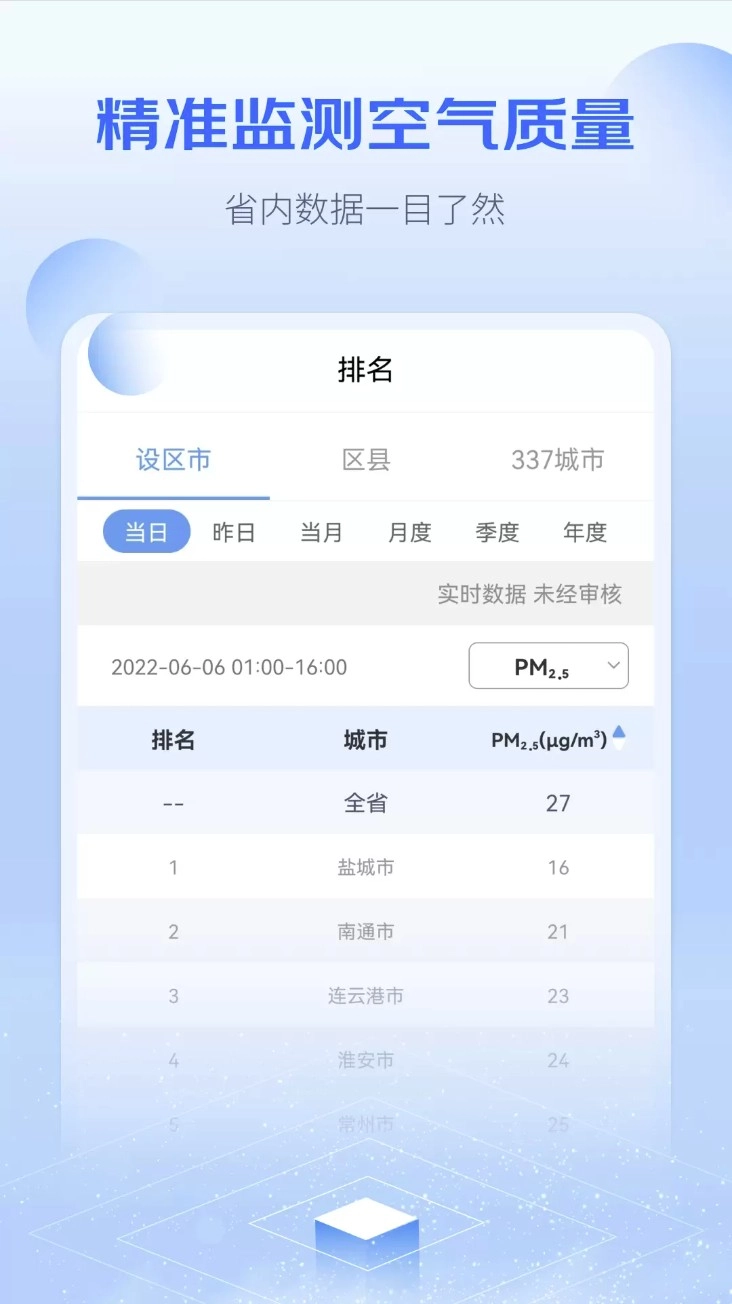Select the 全省 summary row
732x1304 pixels.
tap(366, 803)
